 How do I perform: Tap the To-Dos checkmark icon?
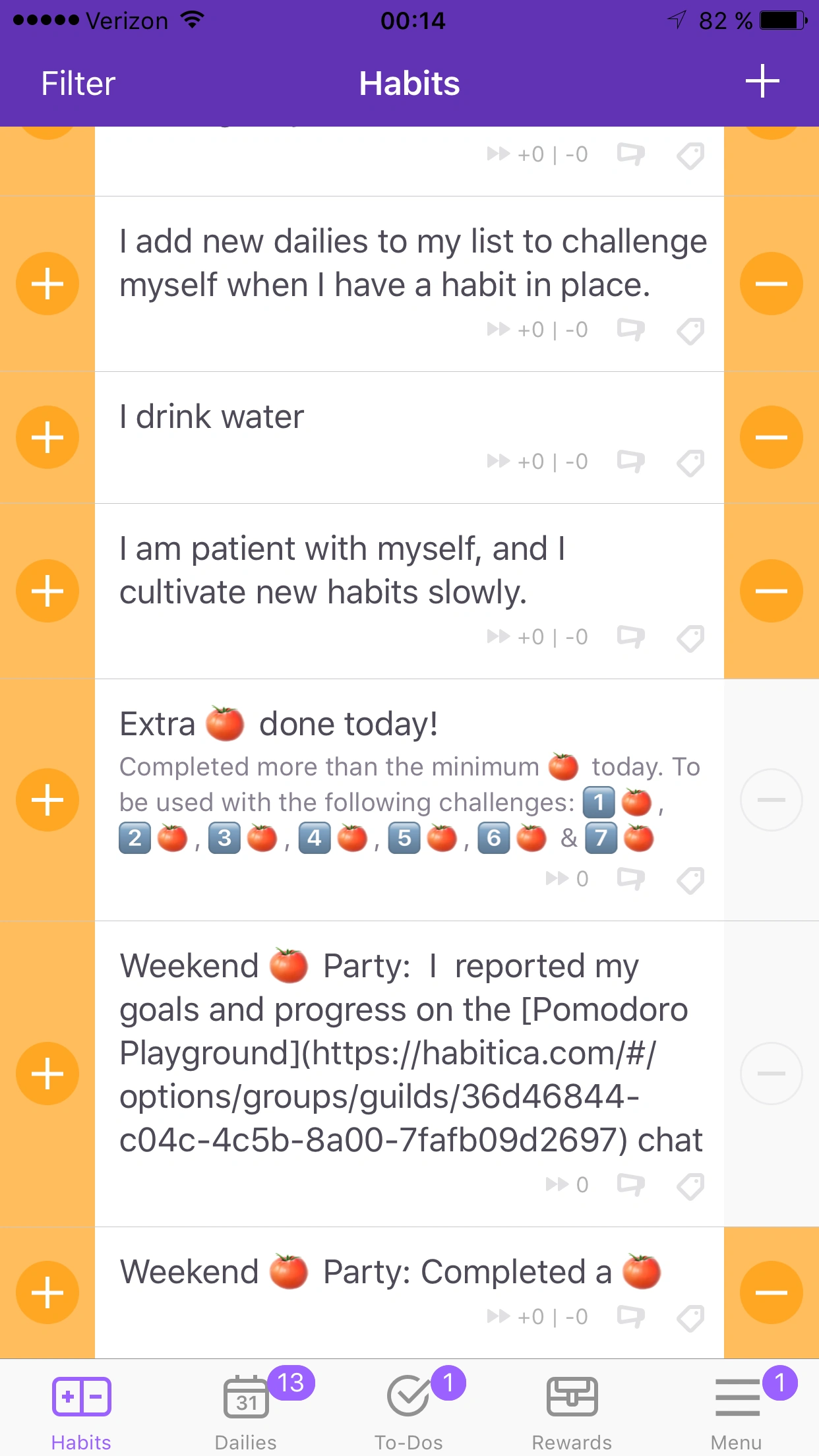(x=408, y=1395)
